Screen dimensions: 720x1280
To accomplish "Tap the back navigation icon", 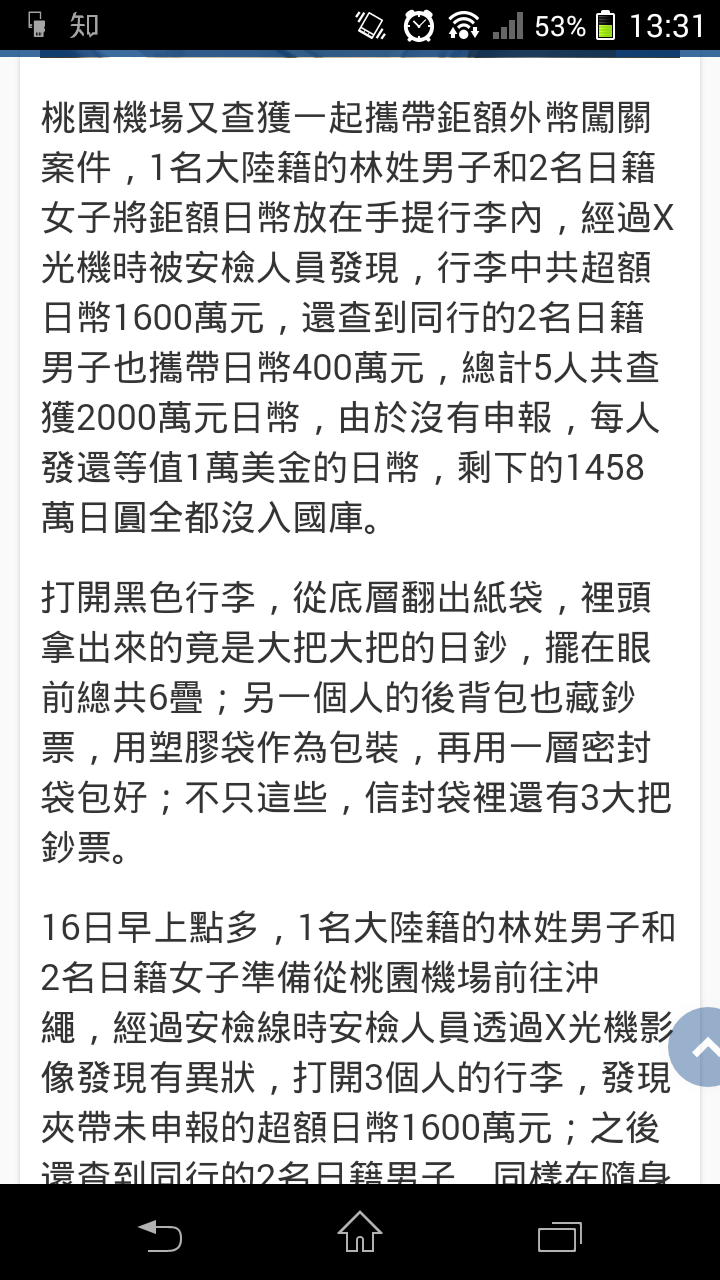I will point(160,1238).
